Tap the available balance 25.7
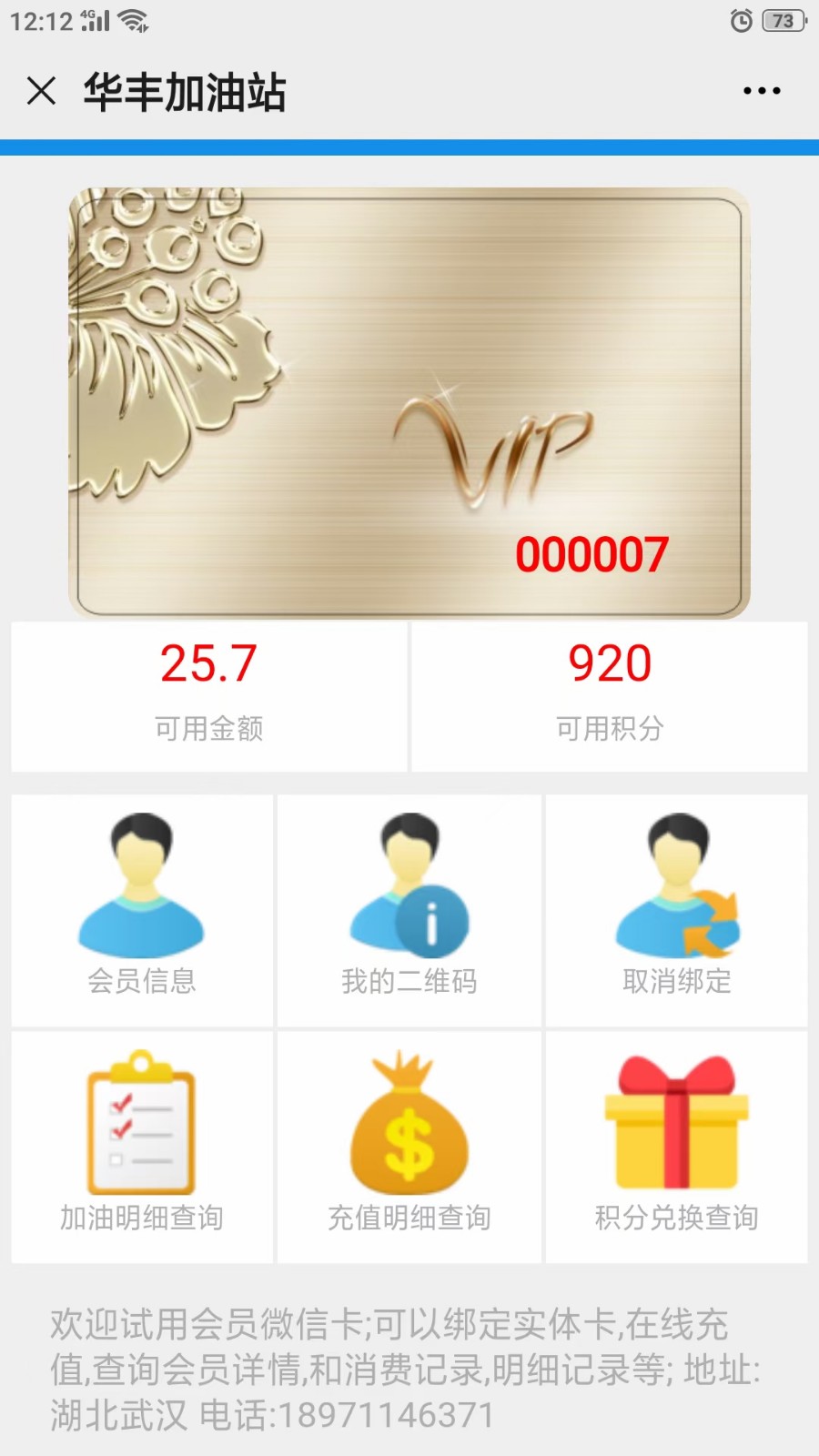Screen dimensions: 819x1456 pyautogui.click(x=207, y=665)
